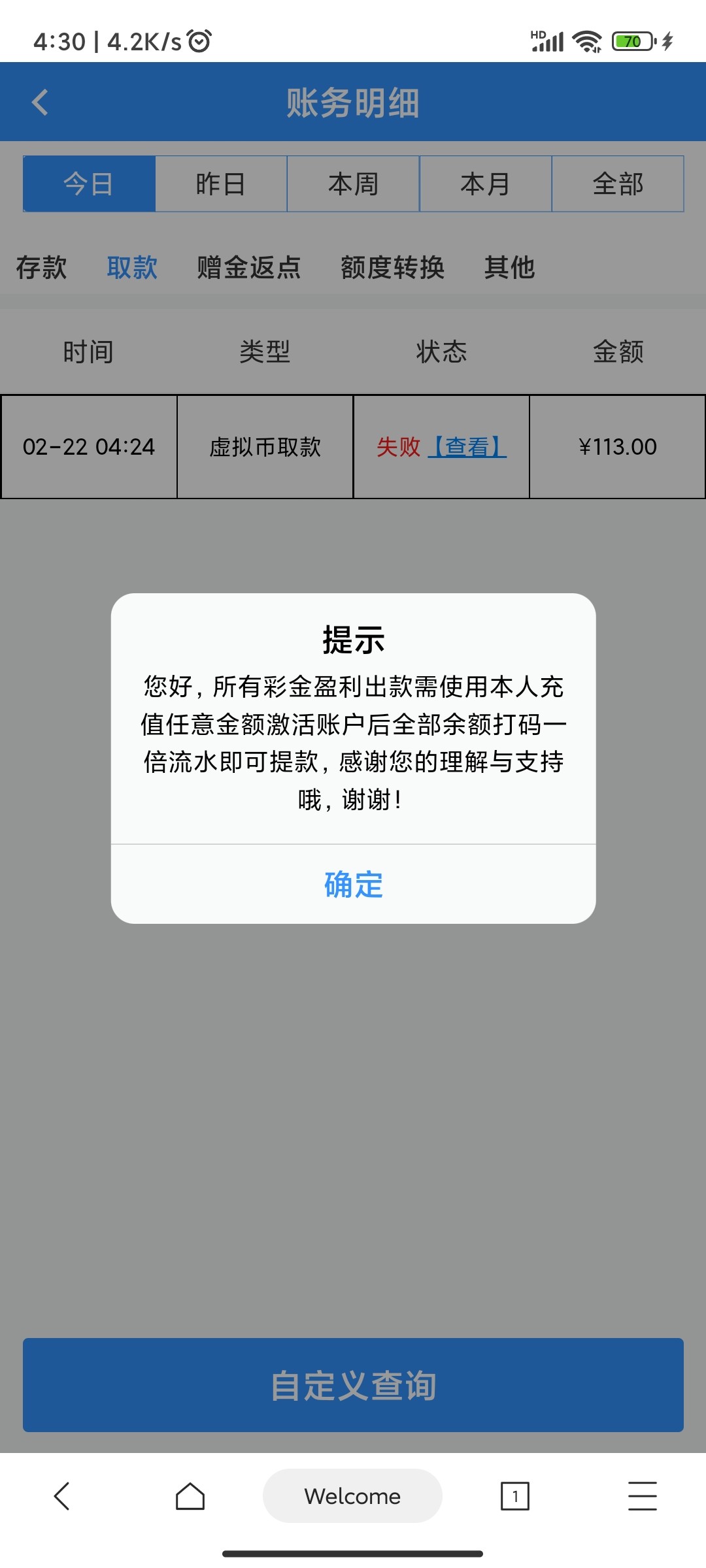Switch to 额度转换 records
This screenshot has height=1568, width=706.
[392, 268]
